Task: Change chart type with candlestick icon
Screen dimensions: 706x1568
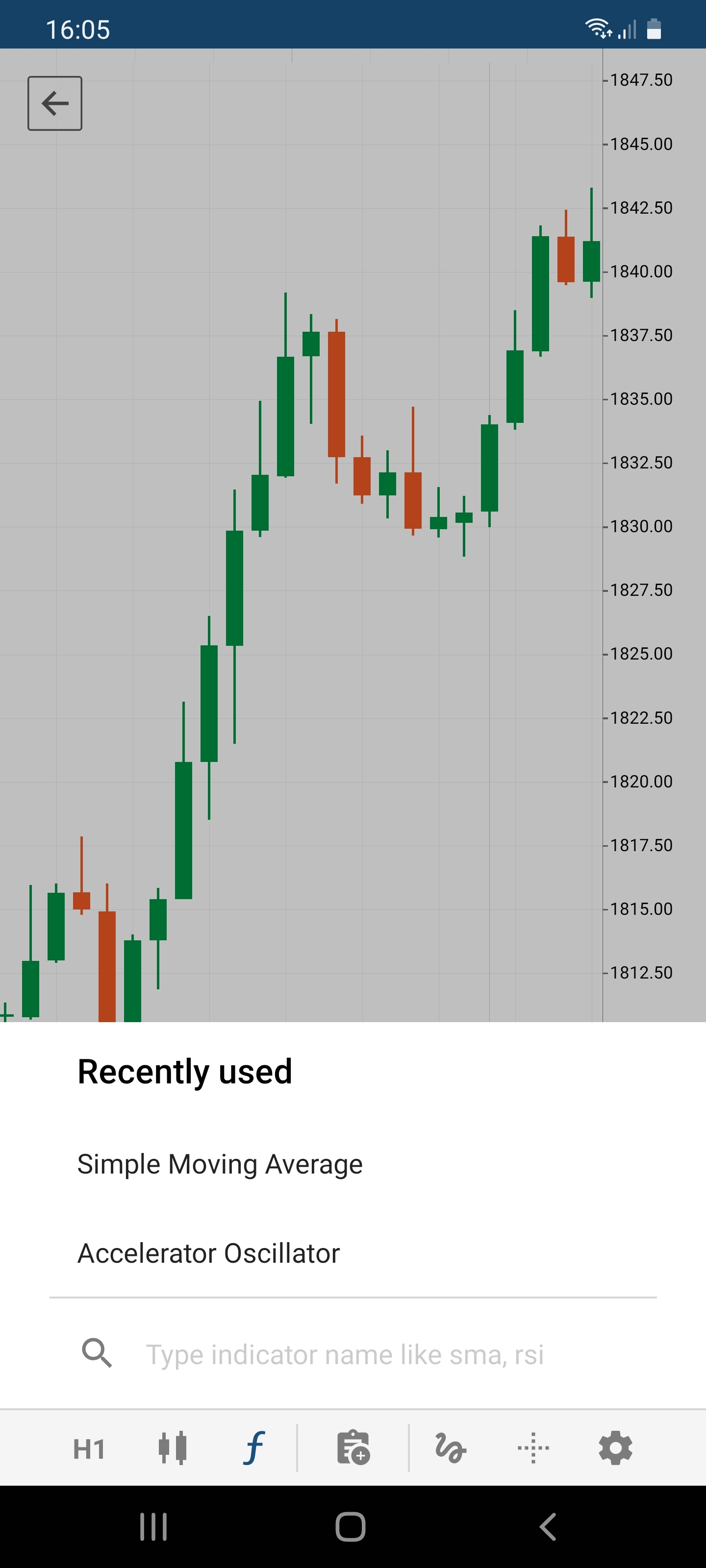Action: tap(173, 1448)
